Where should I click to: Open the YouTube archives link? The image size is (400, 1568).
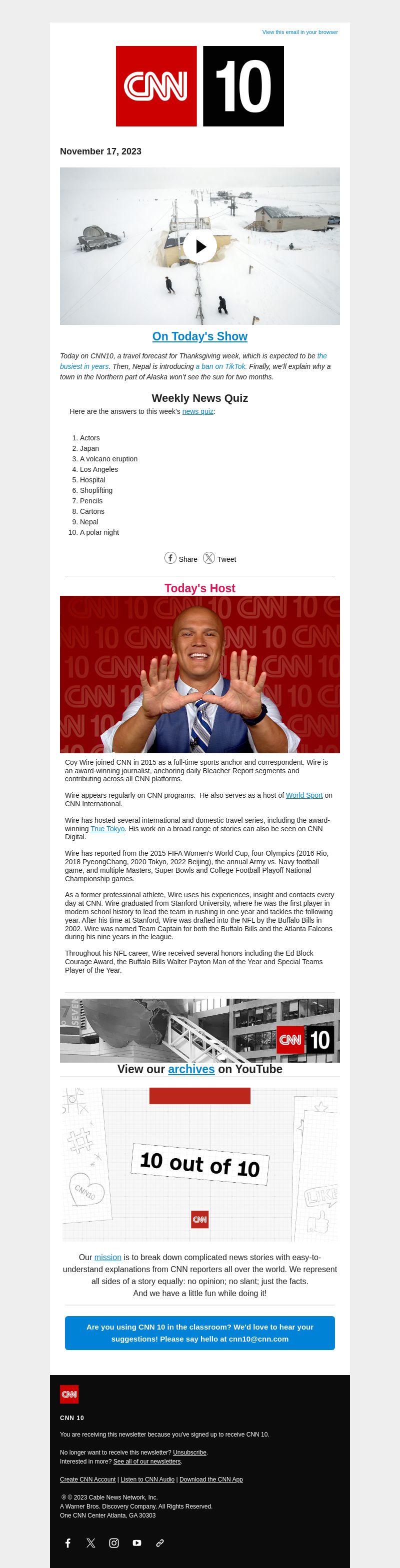click(191, 1070)
